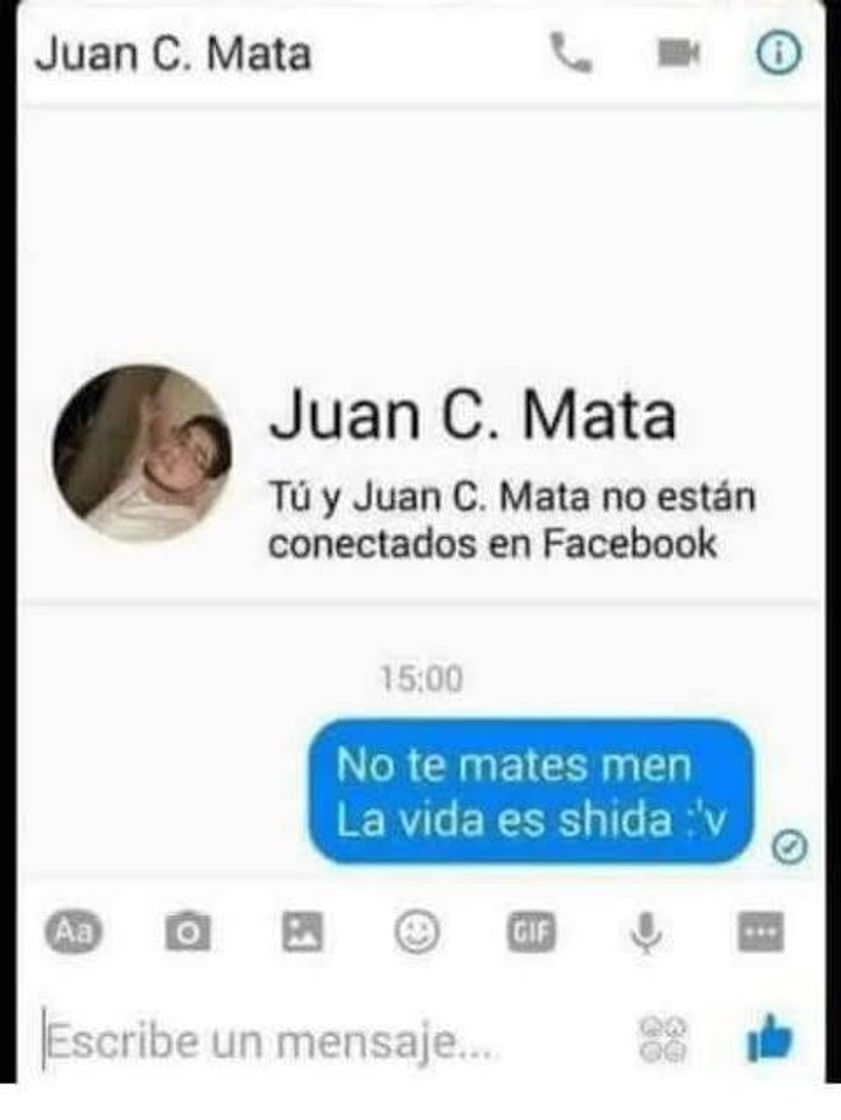
Task: Open the emoji sticker picker
Action: coord(416,933)
